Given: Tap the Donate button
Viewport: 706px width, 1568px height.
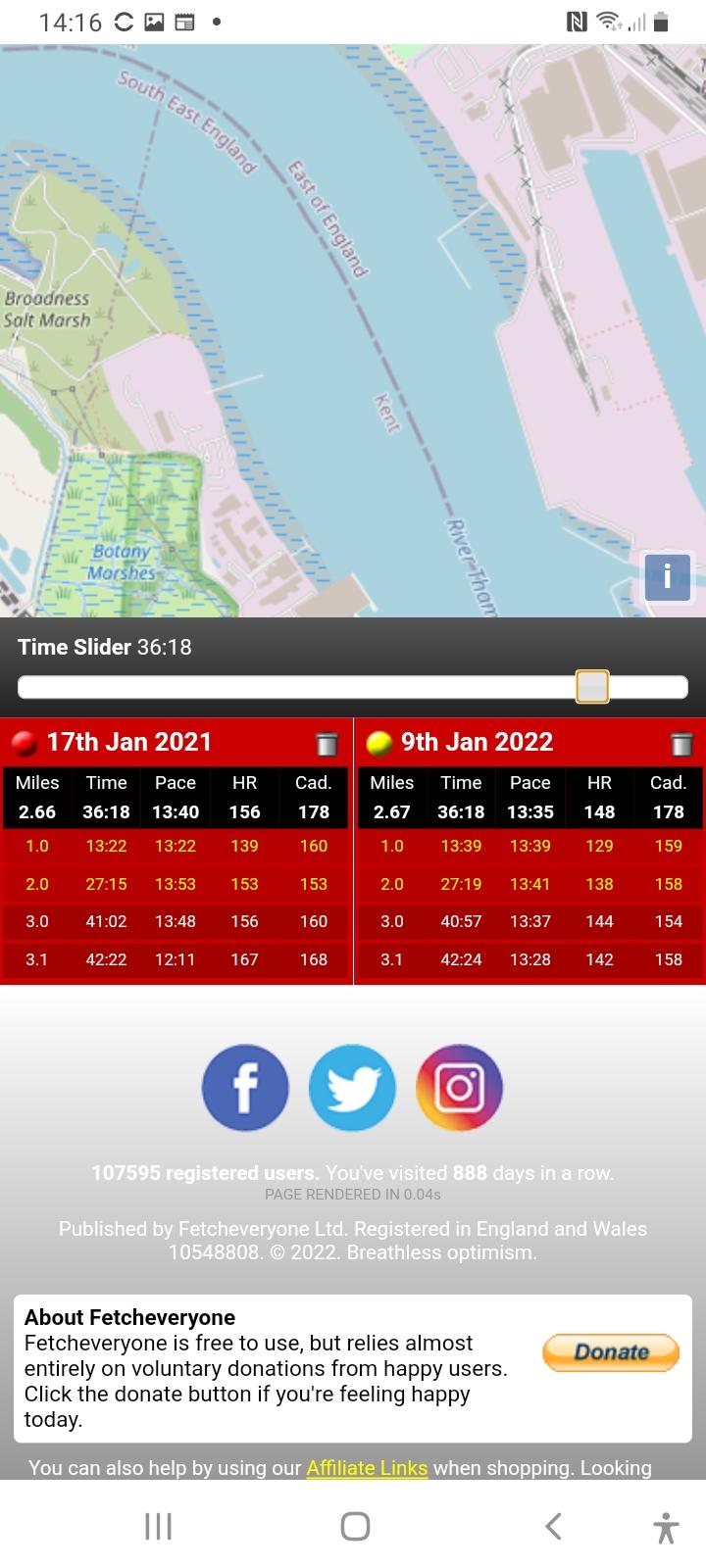Looking at the screenshot, I should [x=611, y=1352].
